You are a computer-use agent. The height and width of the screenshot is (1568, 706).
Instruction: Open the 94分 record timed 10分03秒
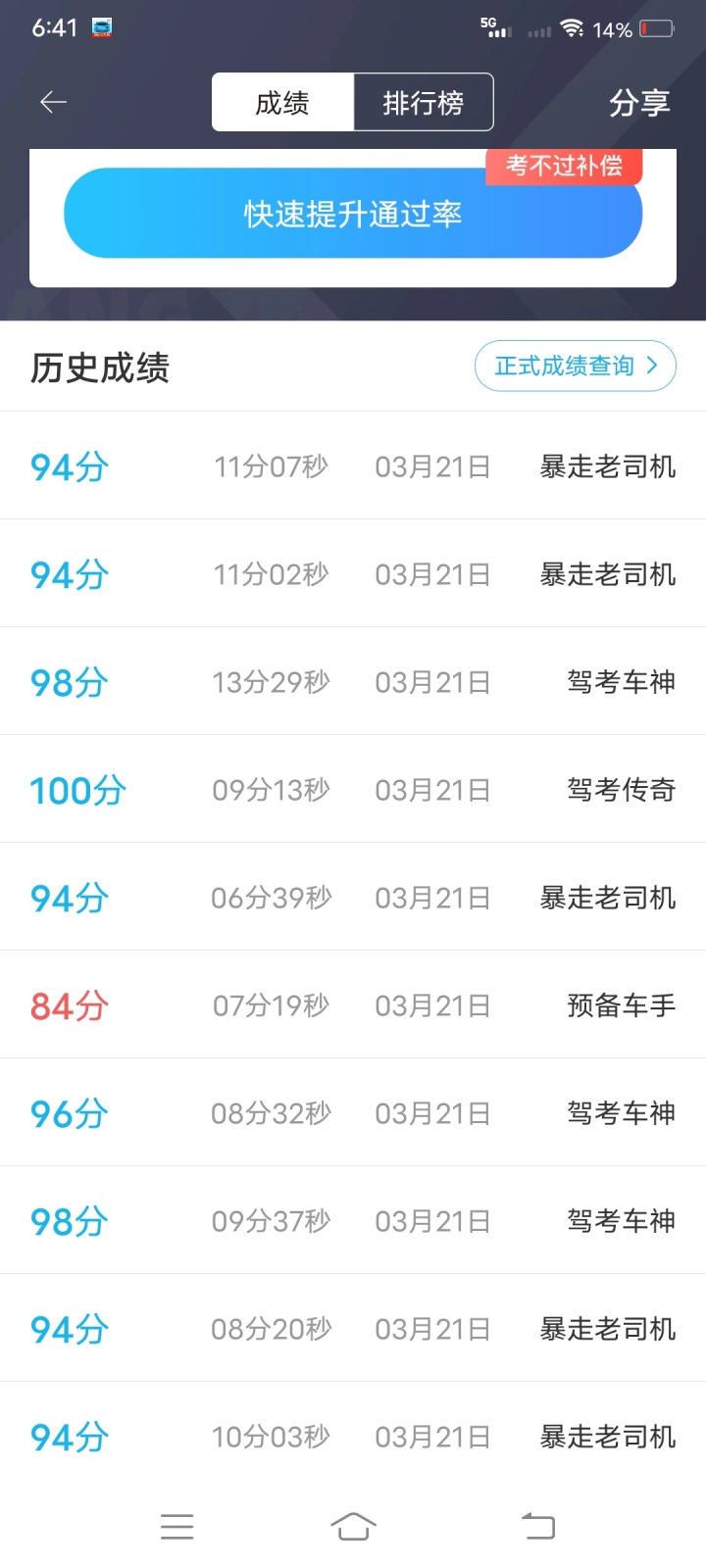click(x=353, y=1437)
